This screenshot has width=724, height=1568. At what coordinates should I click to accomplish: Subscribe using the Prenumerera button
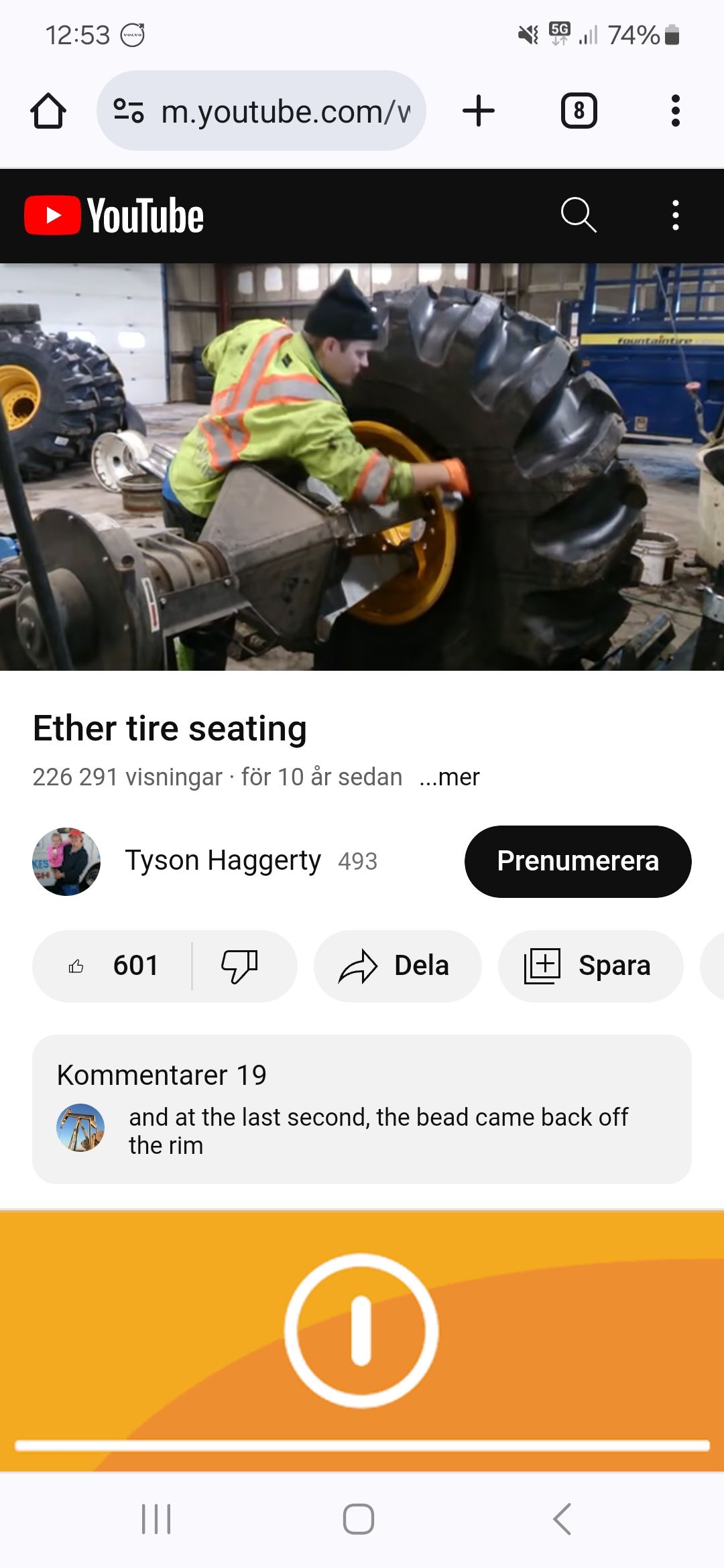[x=578, y=861]
